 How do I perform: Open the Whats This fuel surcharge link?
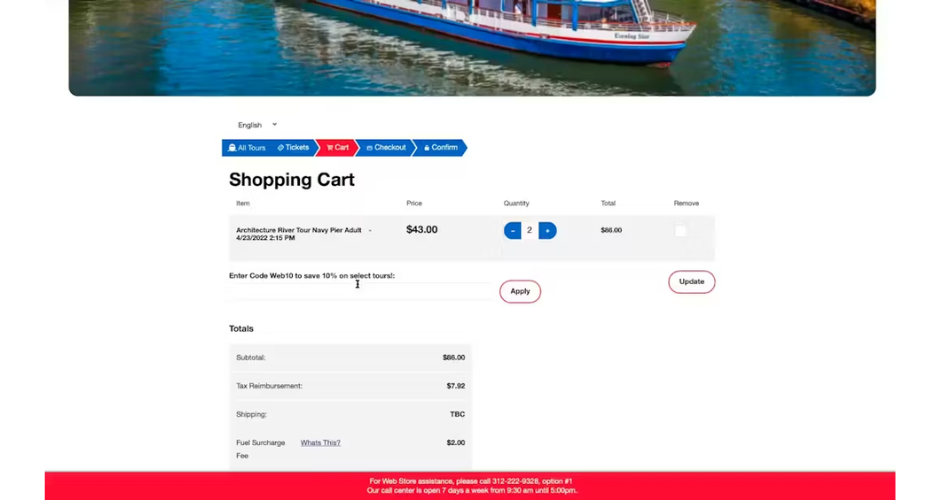point(320,443)
